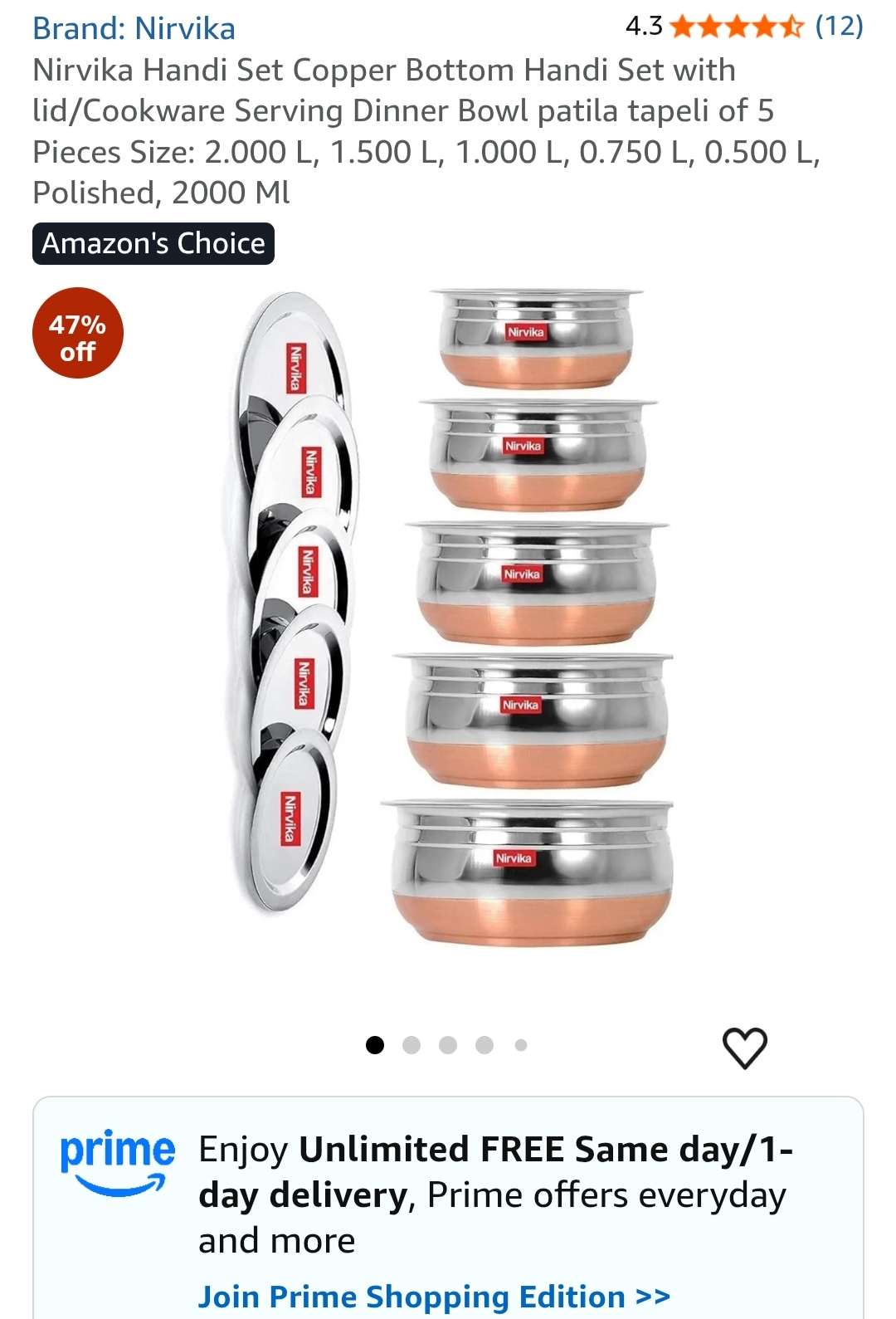896x1319 pixels.
Task: Open the Nirvika brand link
Action: [x=134, y=28]
